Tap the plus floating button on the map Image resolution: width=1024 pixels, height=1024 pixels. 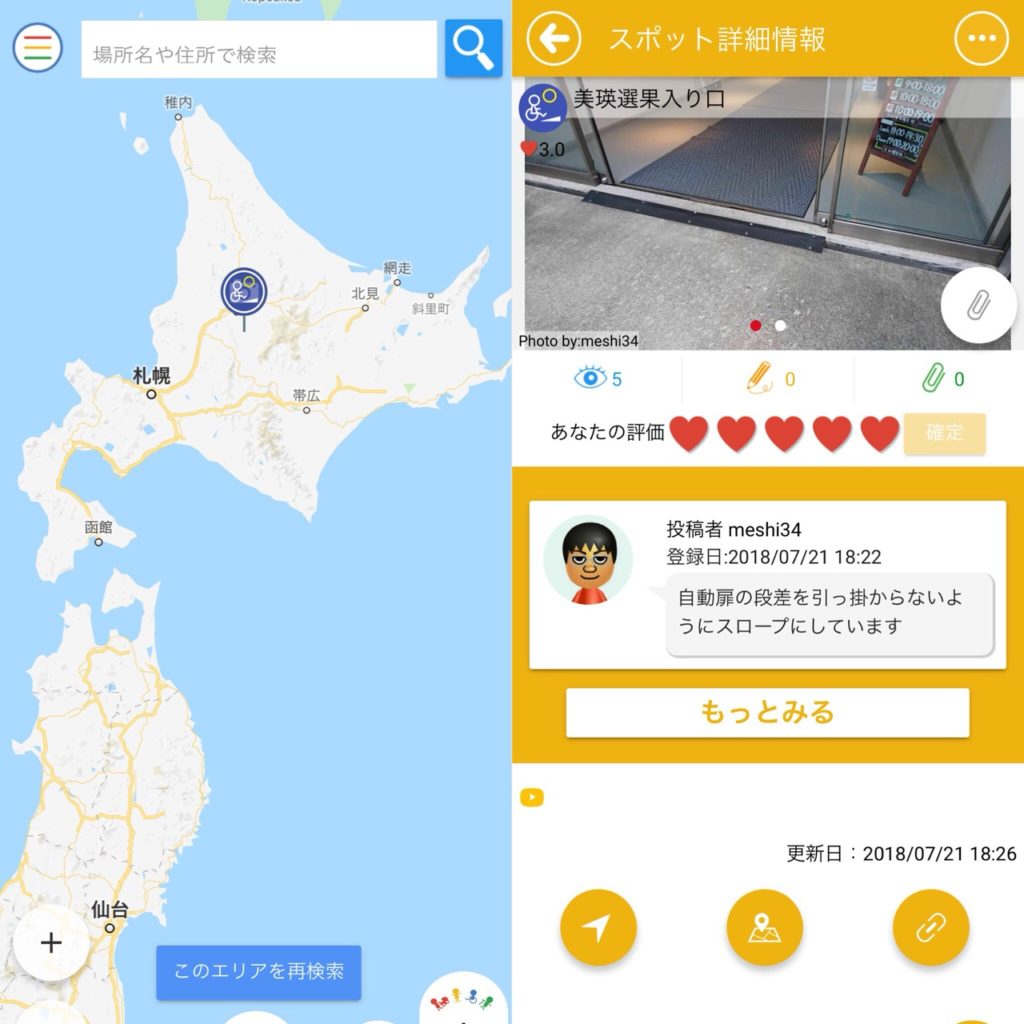pos(51,942)
